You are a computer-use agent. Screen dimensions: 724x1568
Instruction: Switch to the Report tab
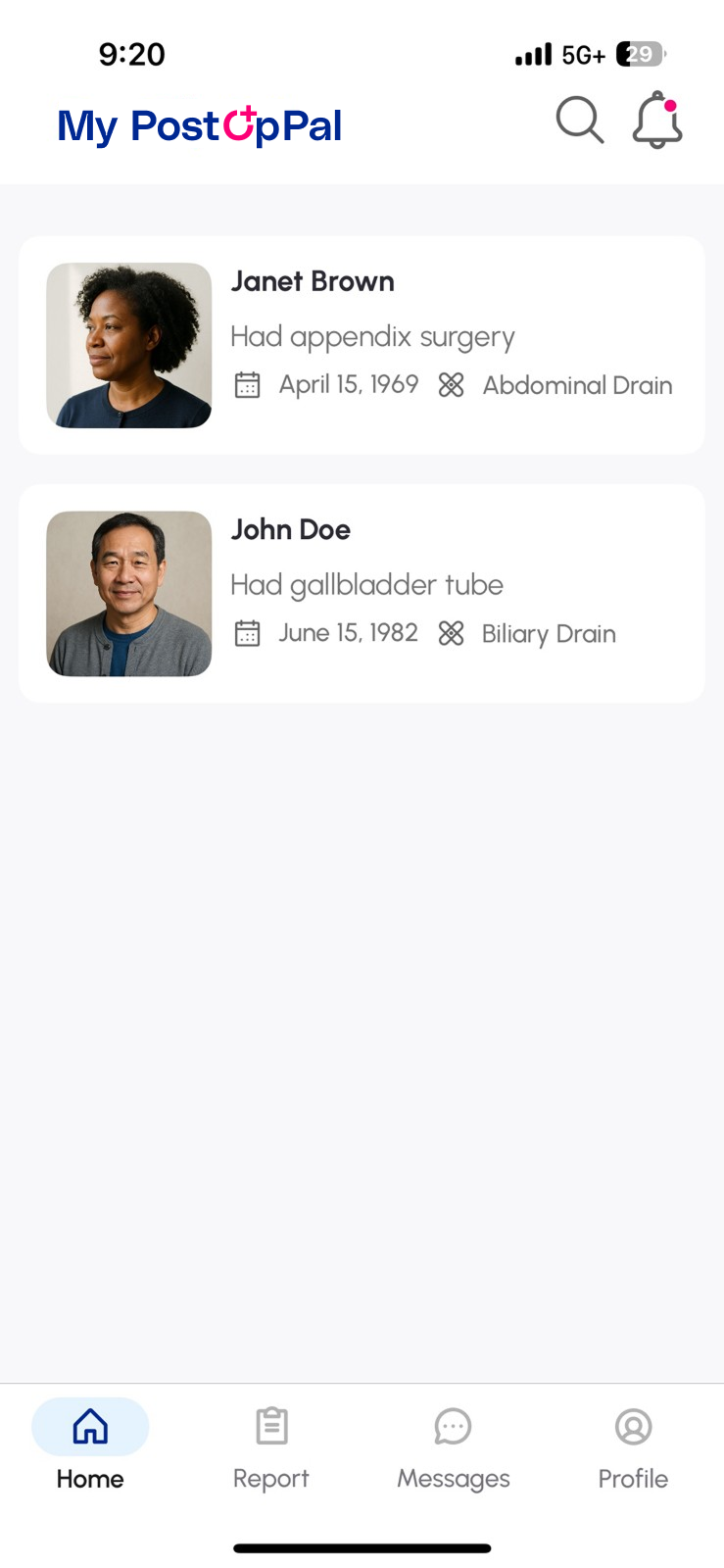(x=271, y=1445)
